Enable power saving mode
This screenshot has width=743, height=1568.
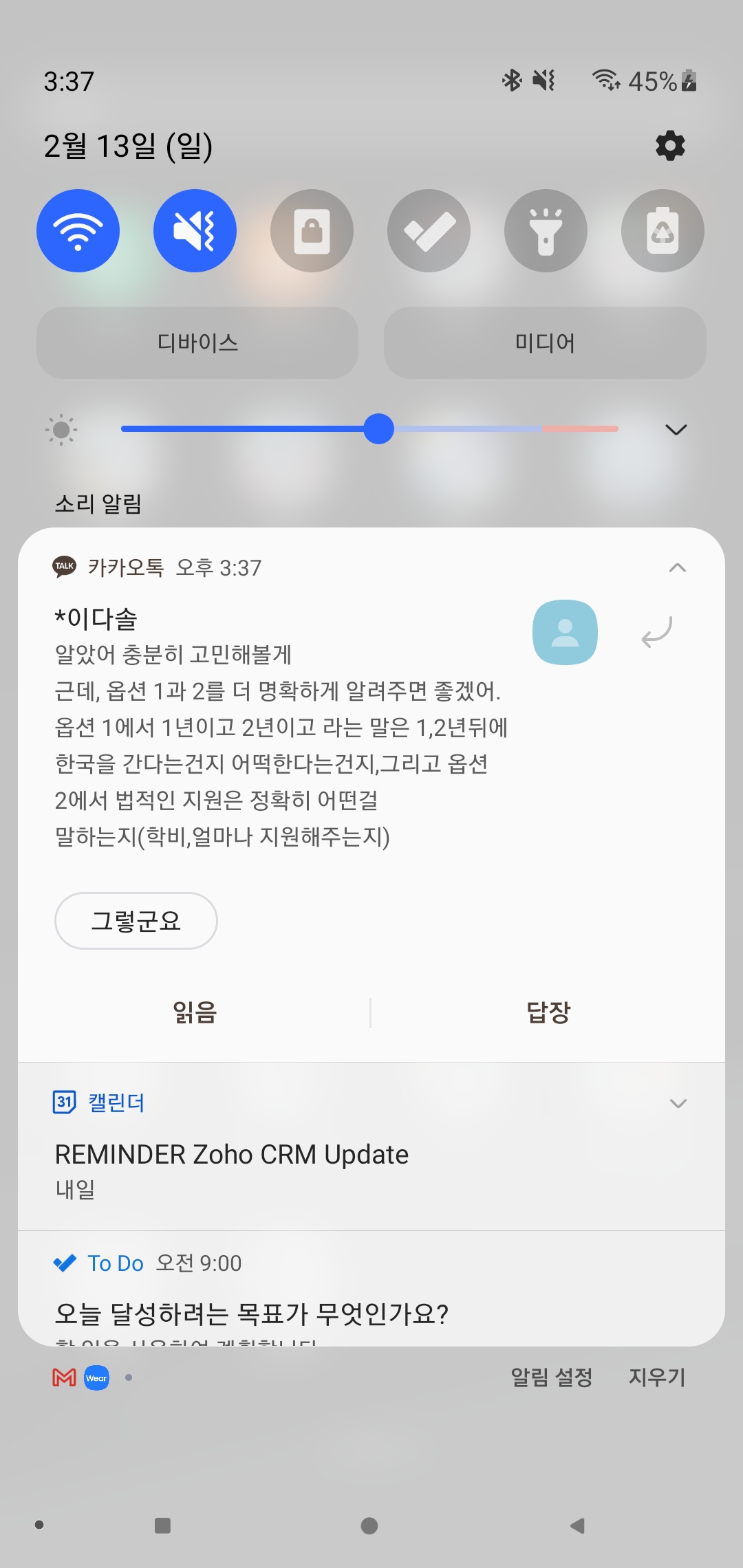[x=663, y=230]
